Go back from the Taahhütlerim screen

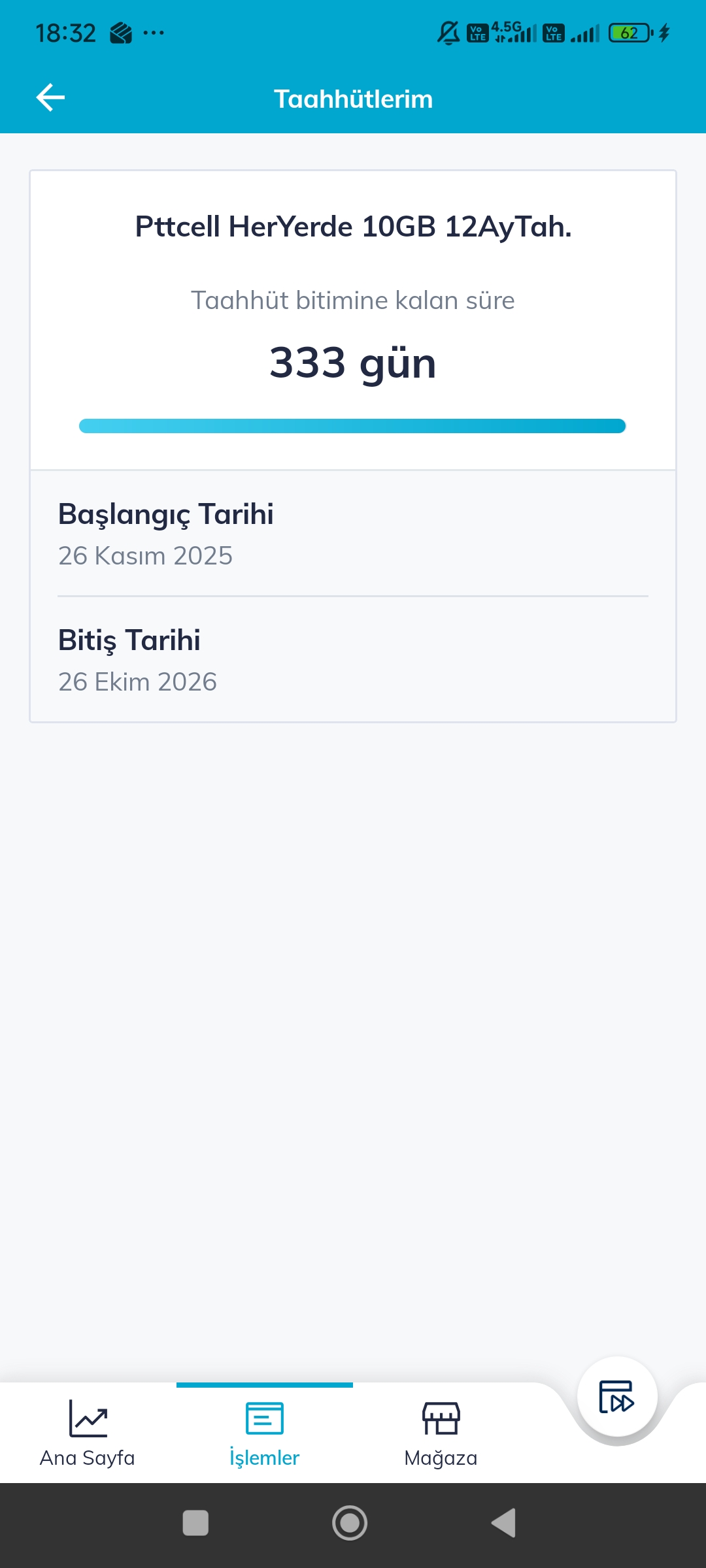tap(50, 98)
